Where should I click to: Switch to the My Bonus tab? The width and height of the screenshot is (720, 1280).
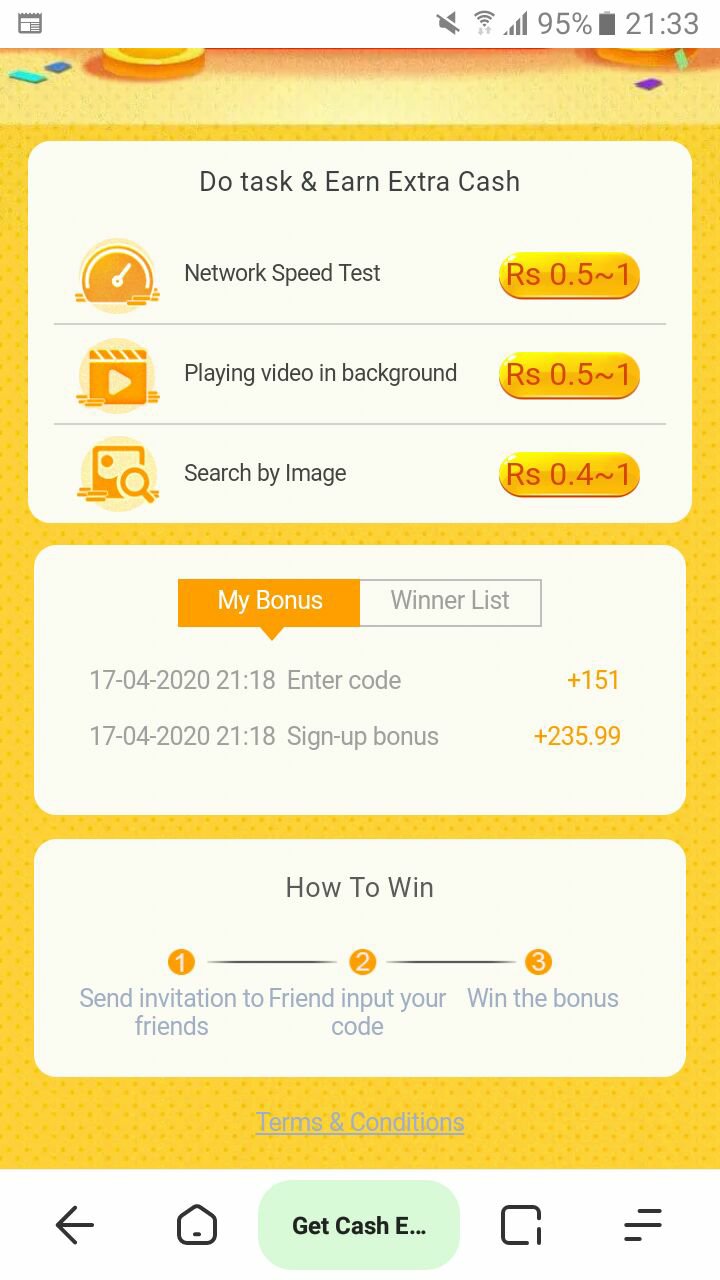click(269, 602)
